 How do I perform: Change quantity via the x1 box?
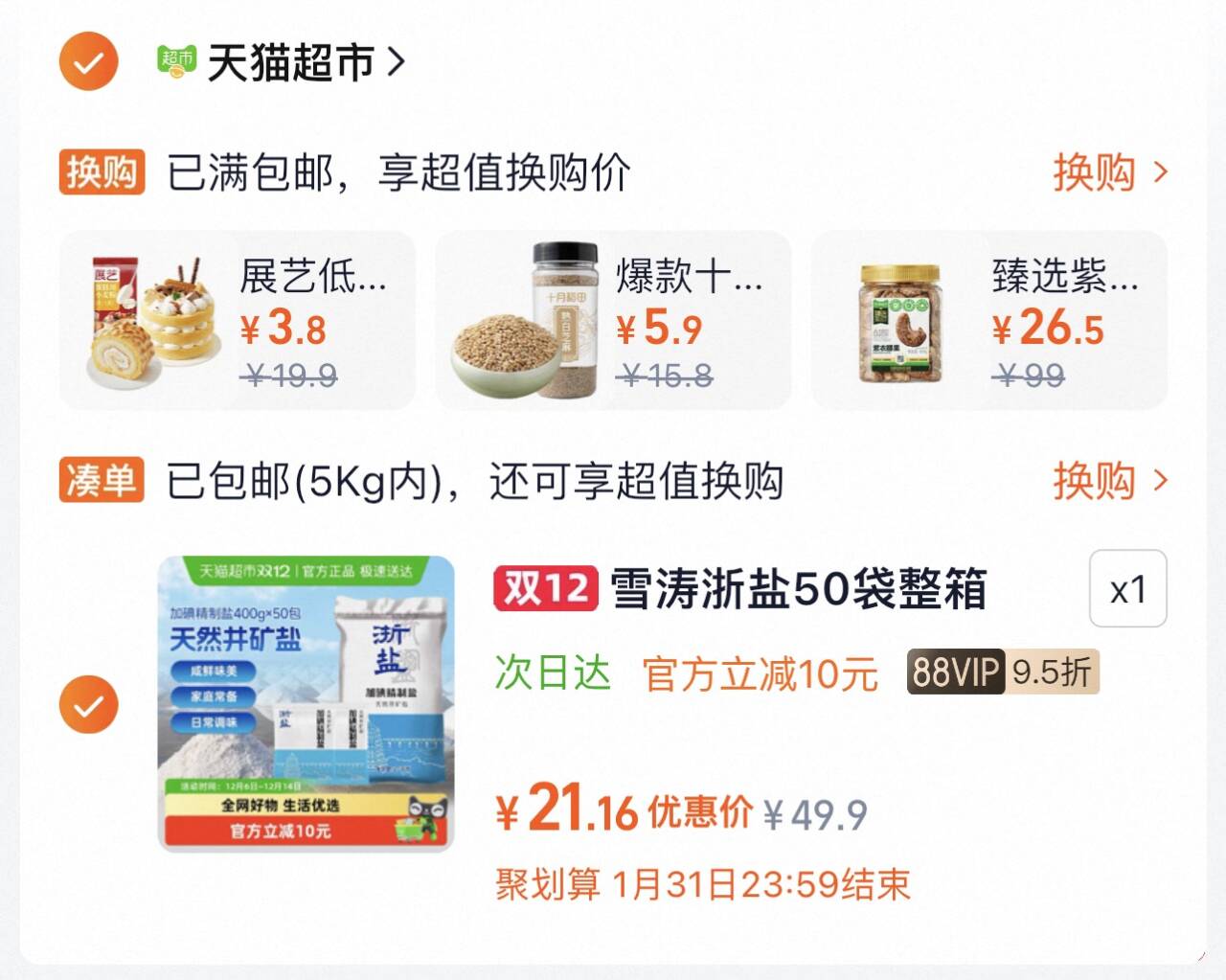1127,589
